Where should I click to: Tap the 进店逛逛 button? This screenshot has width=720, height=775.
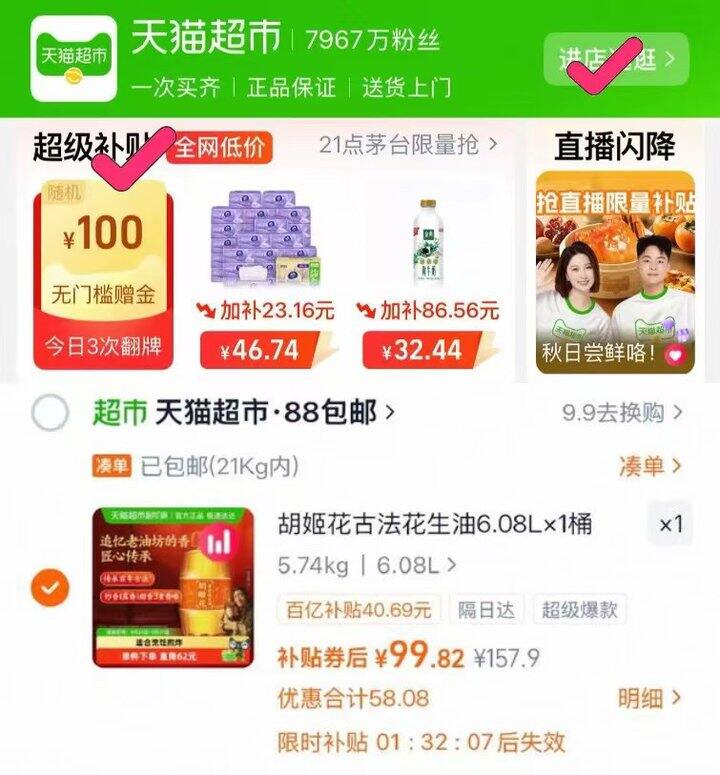[616, 59]
